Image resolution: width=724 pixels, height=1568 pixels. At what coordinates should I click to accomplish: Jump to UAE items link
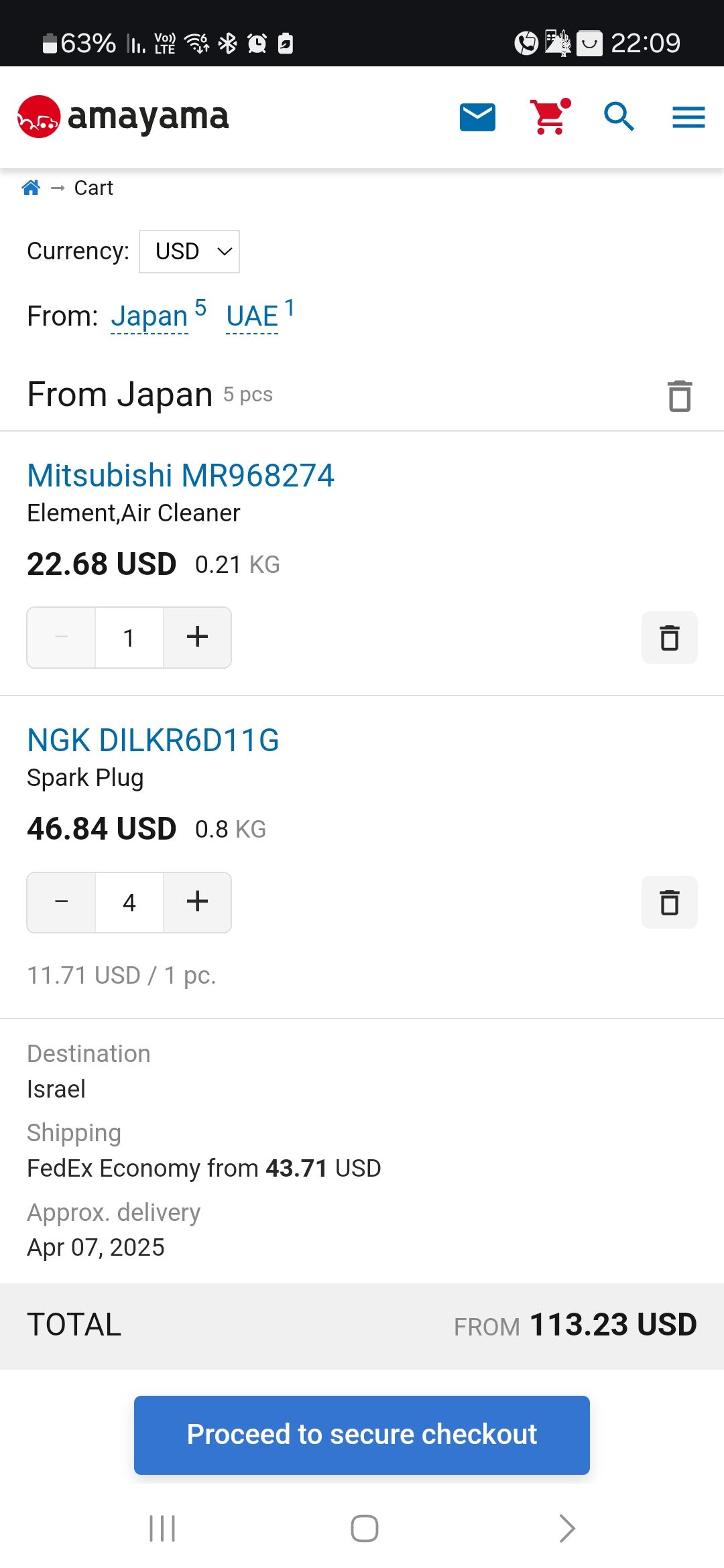[x=252, y=316]
